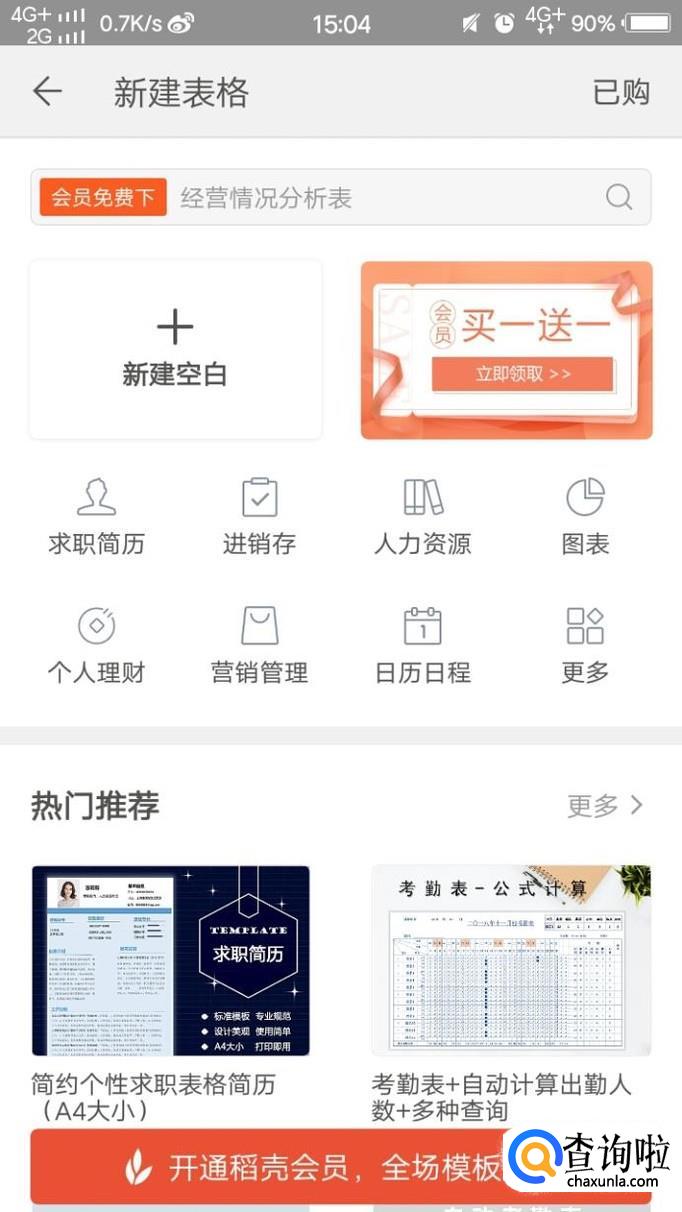This screenshot has width=682, height=1212.
Task: Create a new blank sheet with 新建空白
Action: pyautogui.click(x=176, y=349)
